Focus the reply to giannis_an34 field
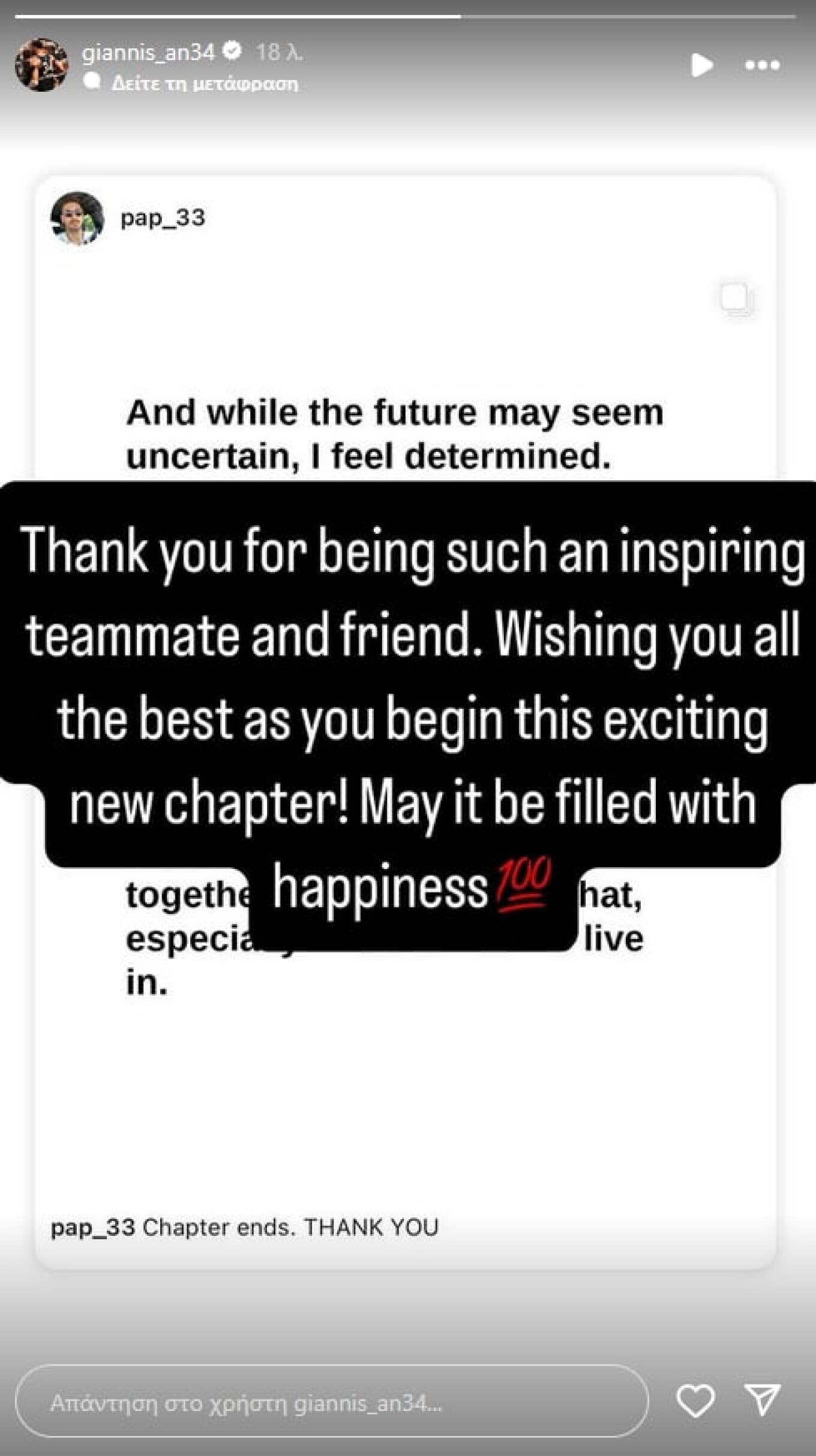Screen dimensions: 816x1456 click(331, 1403)
